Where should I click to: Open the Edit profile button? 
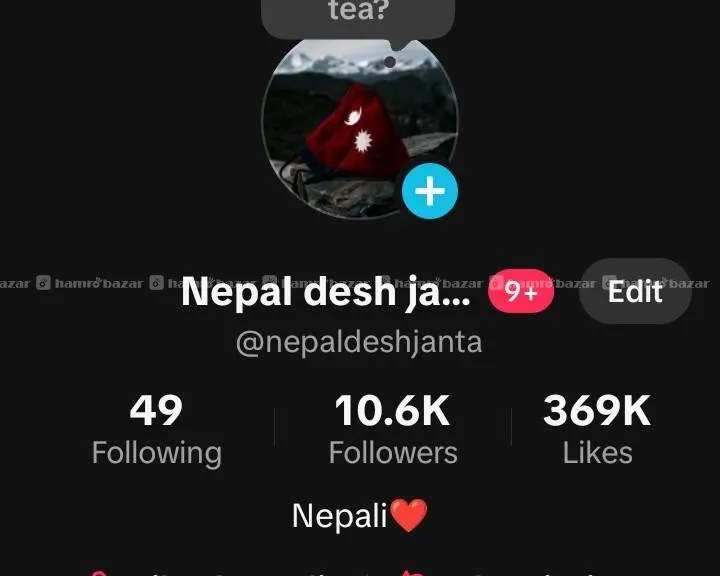click(x=635, y=291)
